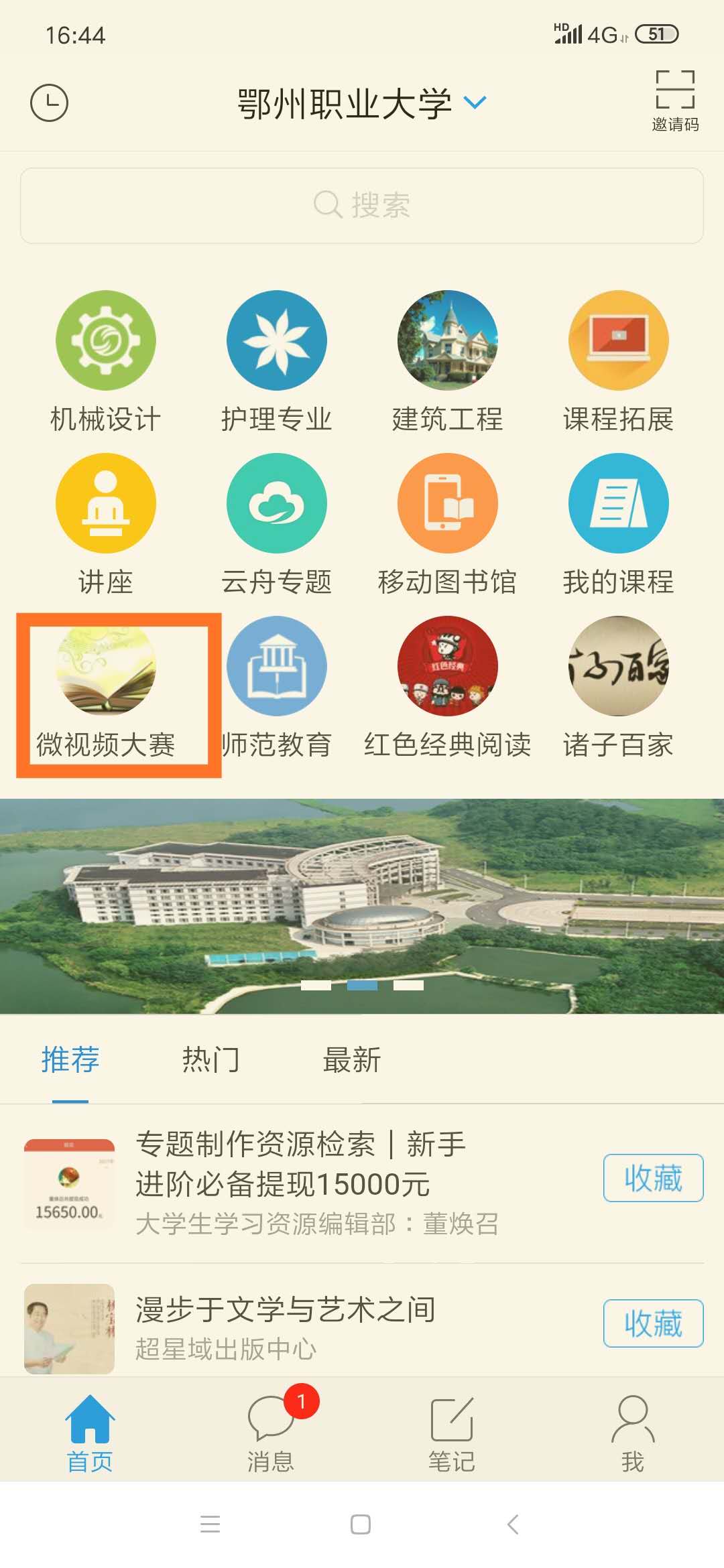This screenshot has height=1568, width=724.
Task: Switch to the 热门 tab
Action: click(211, 1060)
